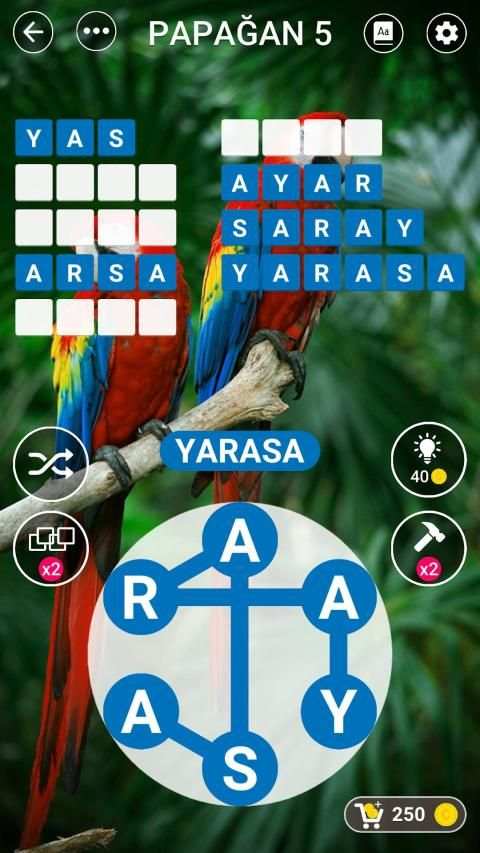This screenshot has height=853, width=480.
Task: Select letter Y on the wheel
Action: 339,712
